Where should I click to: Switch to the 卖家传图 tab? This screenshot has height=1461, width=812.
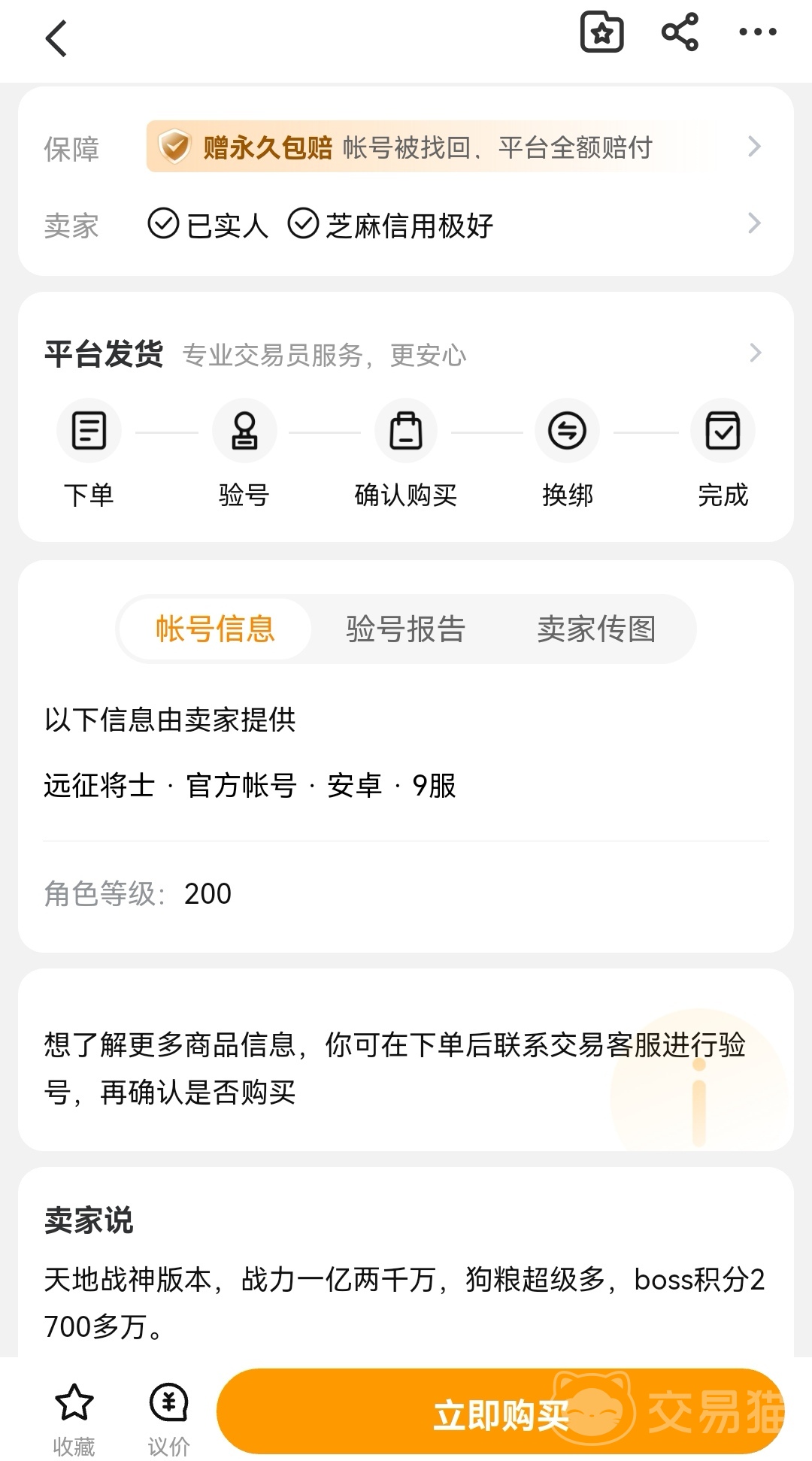tap(596, 629)
